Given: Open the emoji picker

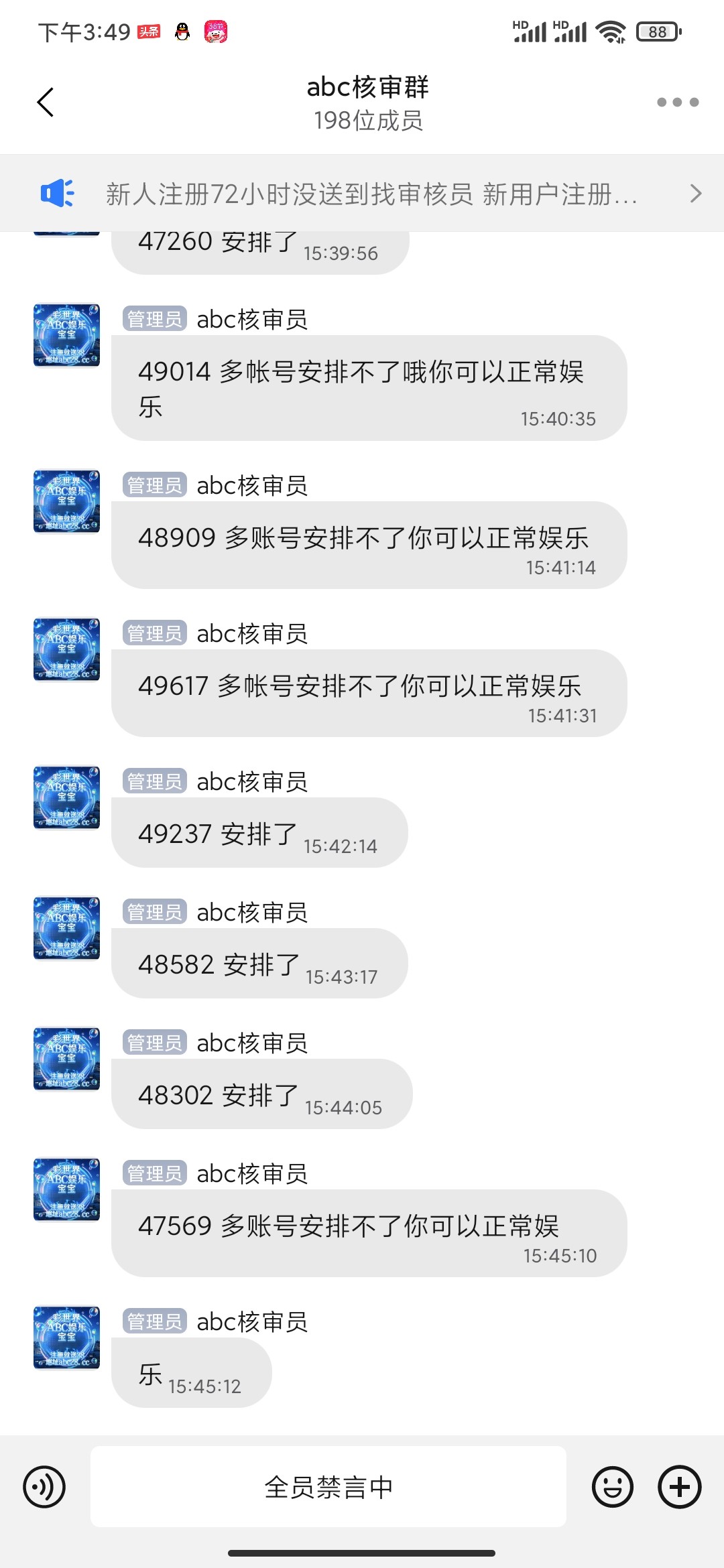Looking at the screenshot, I should click(x=612, y=1487).
